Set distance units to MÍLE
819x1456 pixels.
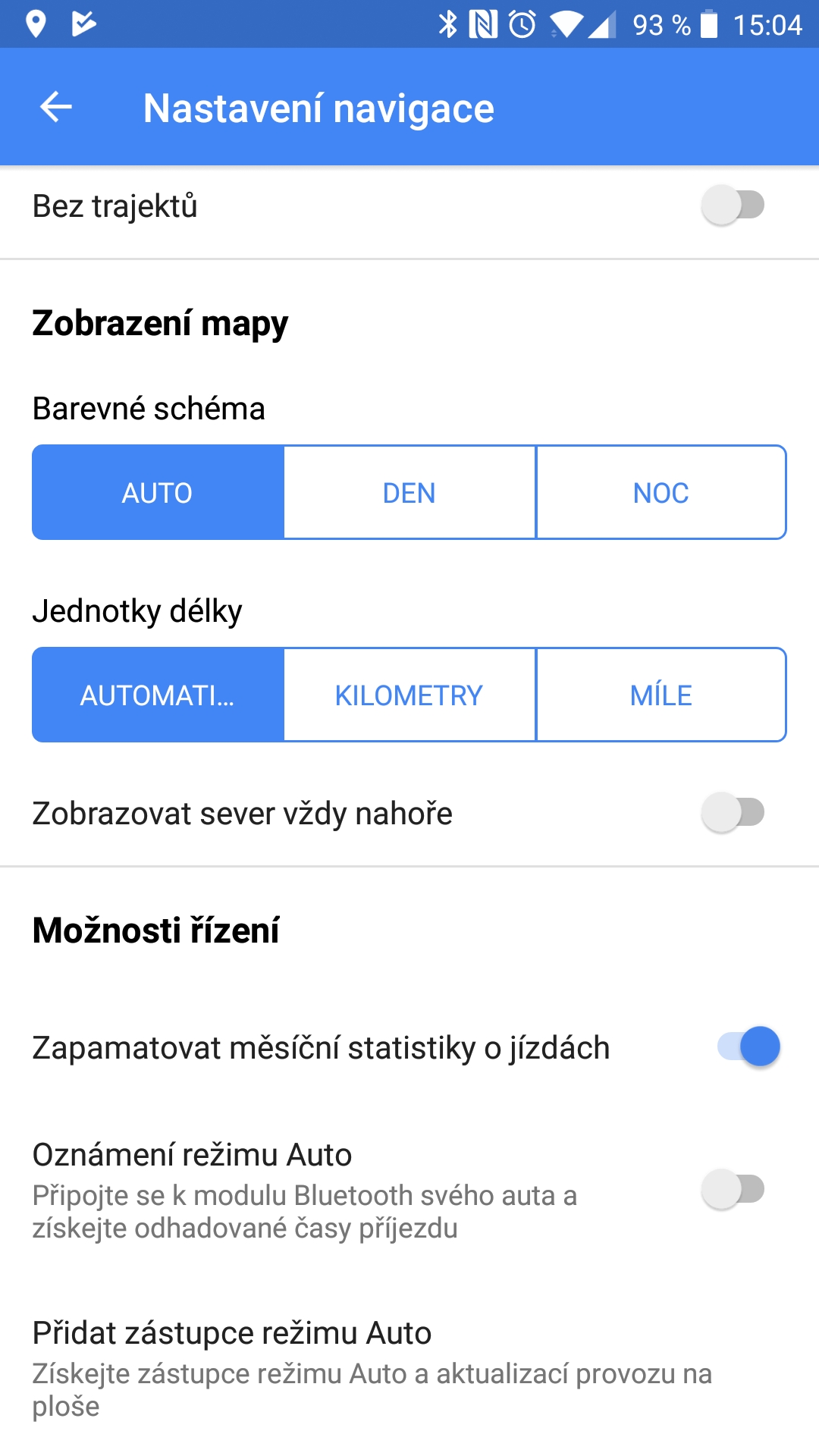click(x=661, y=695)
